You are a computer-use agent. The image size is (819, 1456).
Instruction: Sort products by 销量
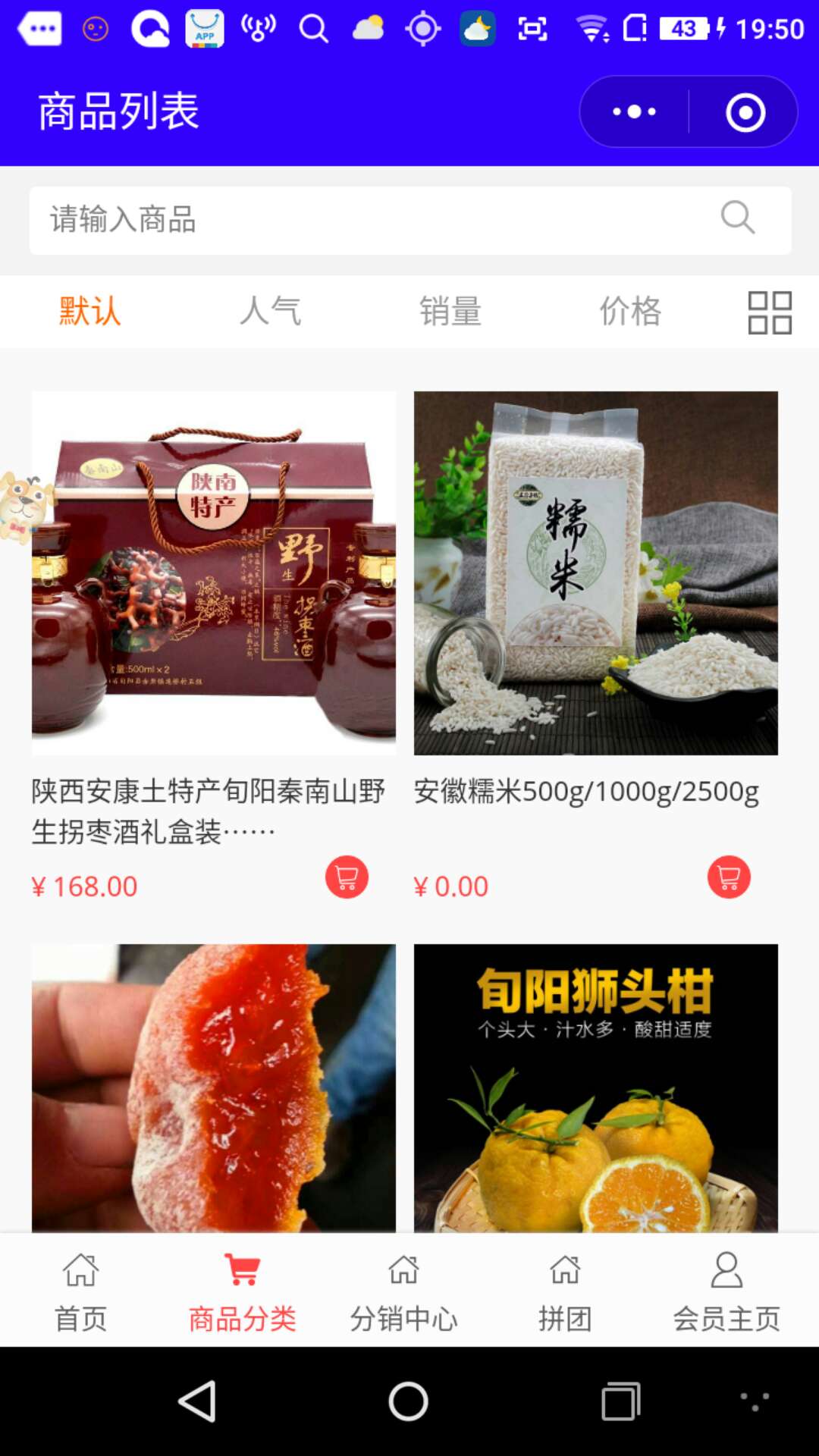(x=450, y=311)
